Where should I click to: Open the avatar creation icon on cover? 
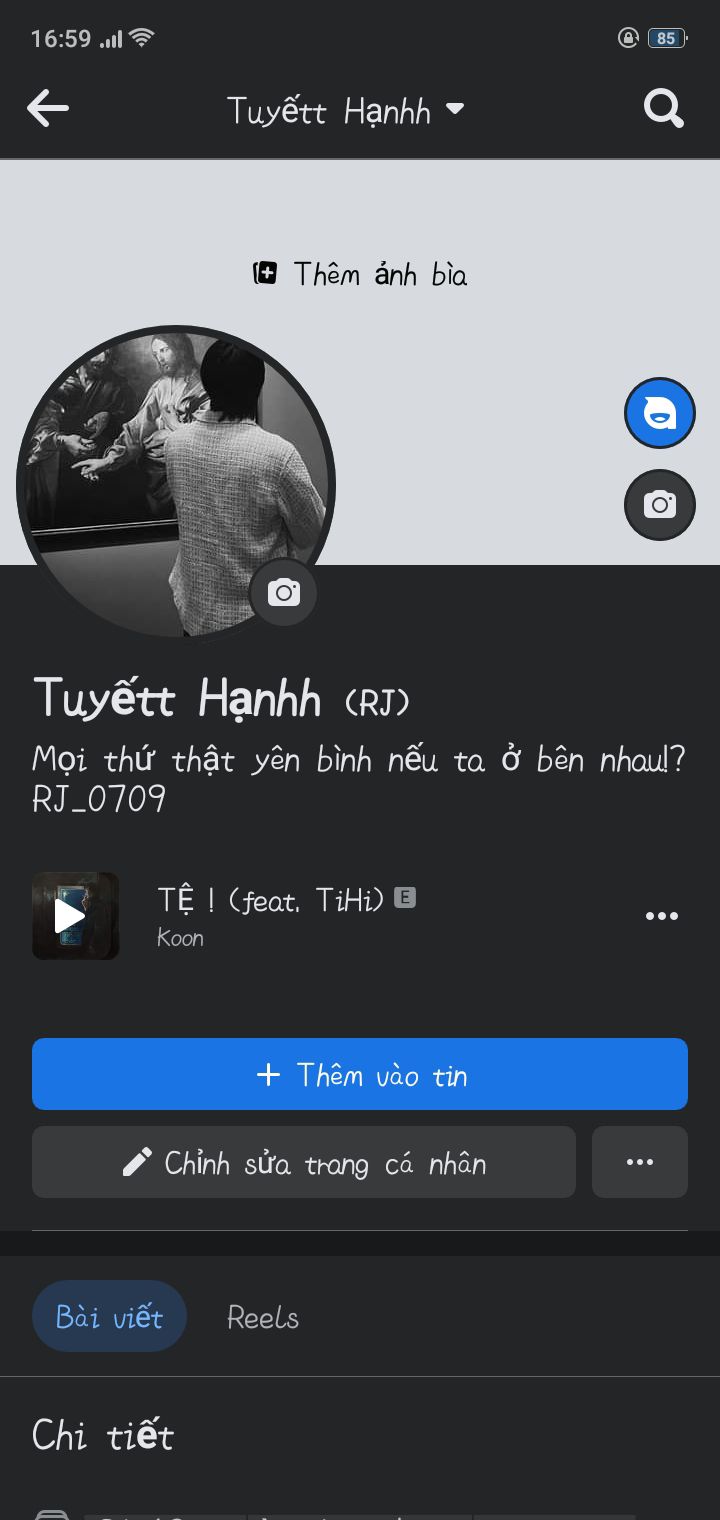click(x=660, y=413)
